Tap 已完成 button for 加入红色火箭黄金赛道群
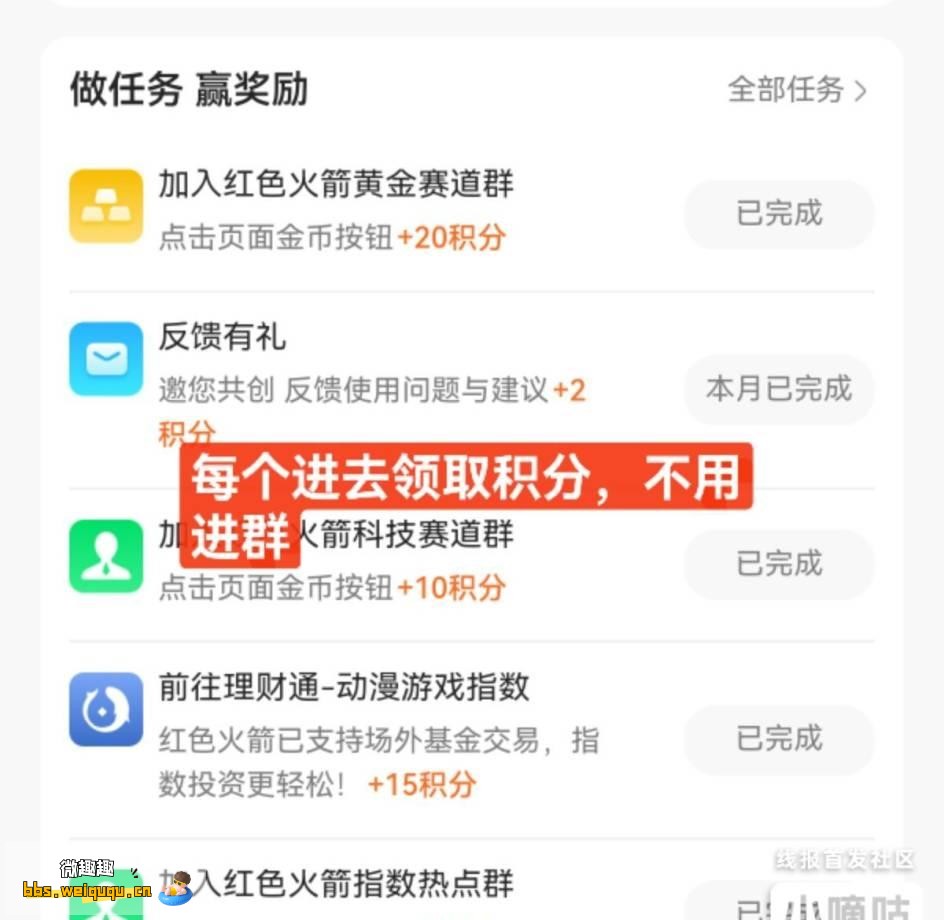Screen dimensions: 944x920 click(x=779, y=214)
